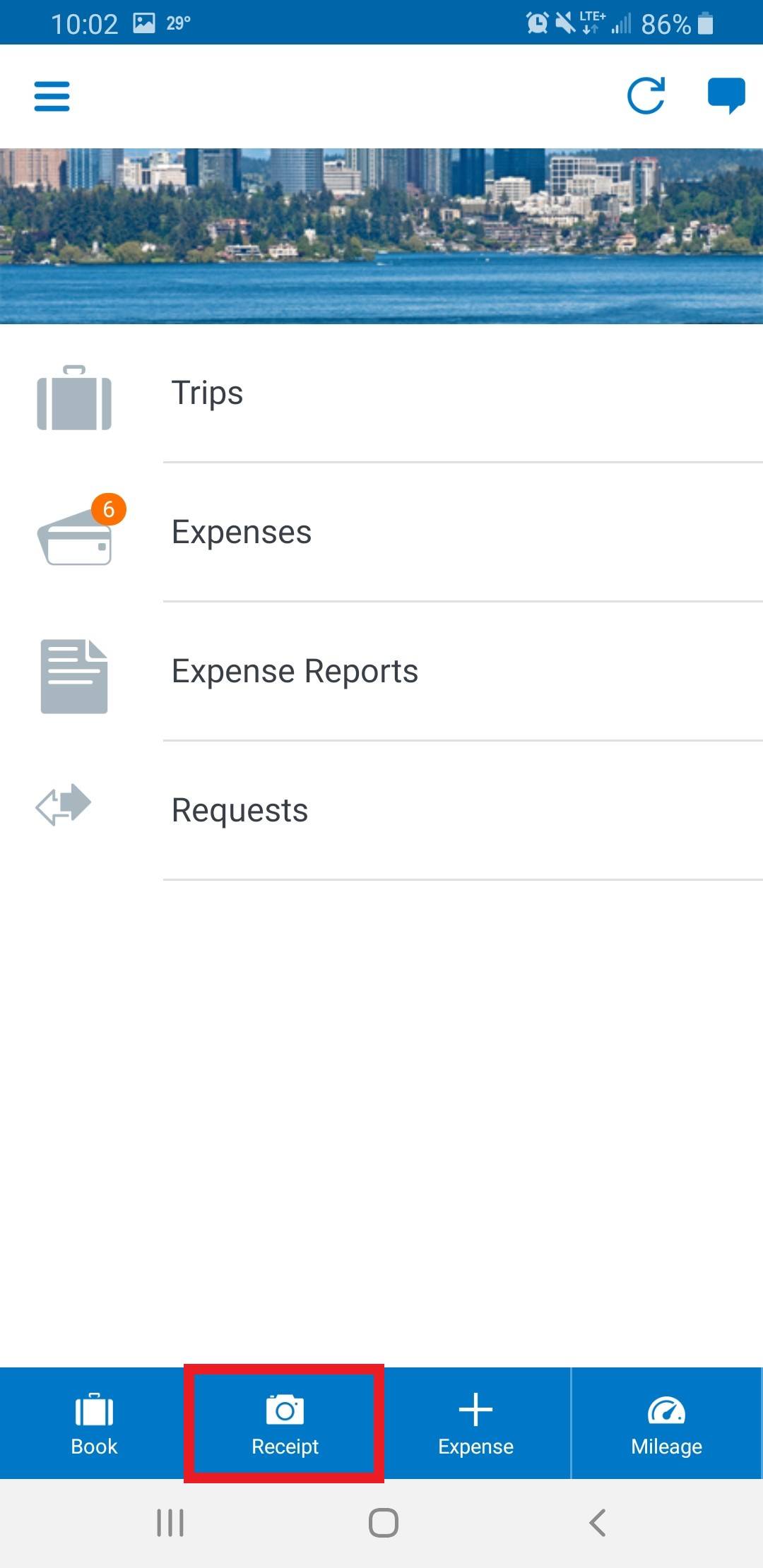Capture a Receipt with the camera
The image size is (763, 1568).
point(285,1424)
